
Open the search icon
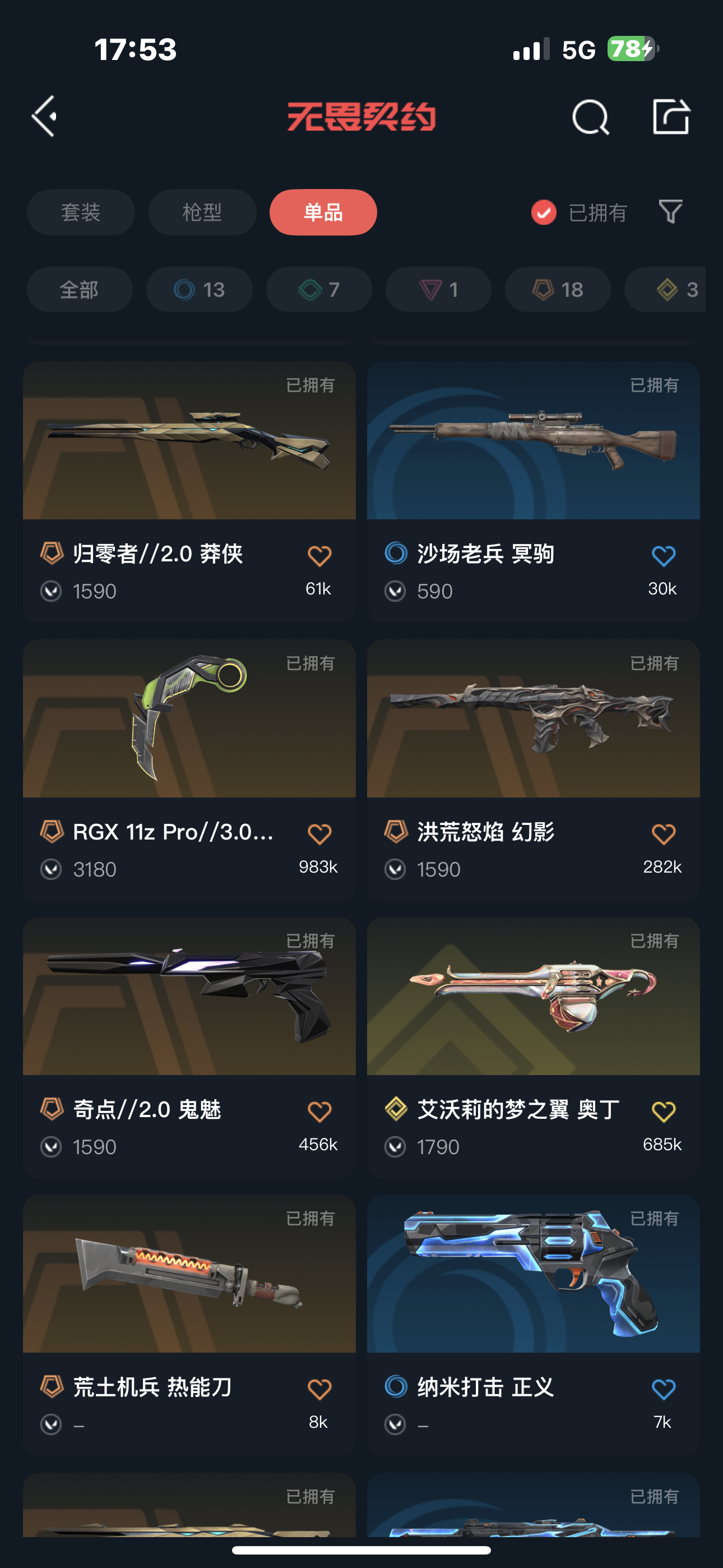[590, 117]
